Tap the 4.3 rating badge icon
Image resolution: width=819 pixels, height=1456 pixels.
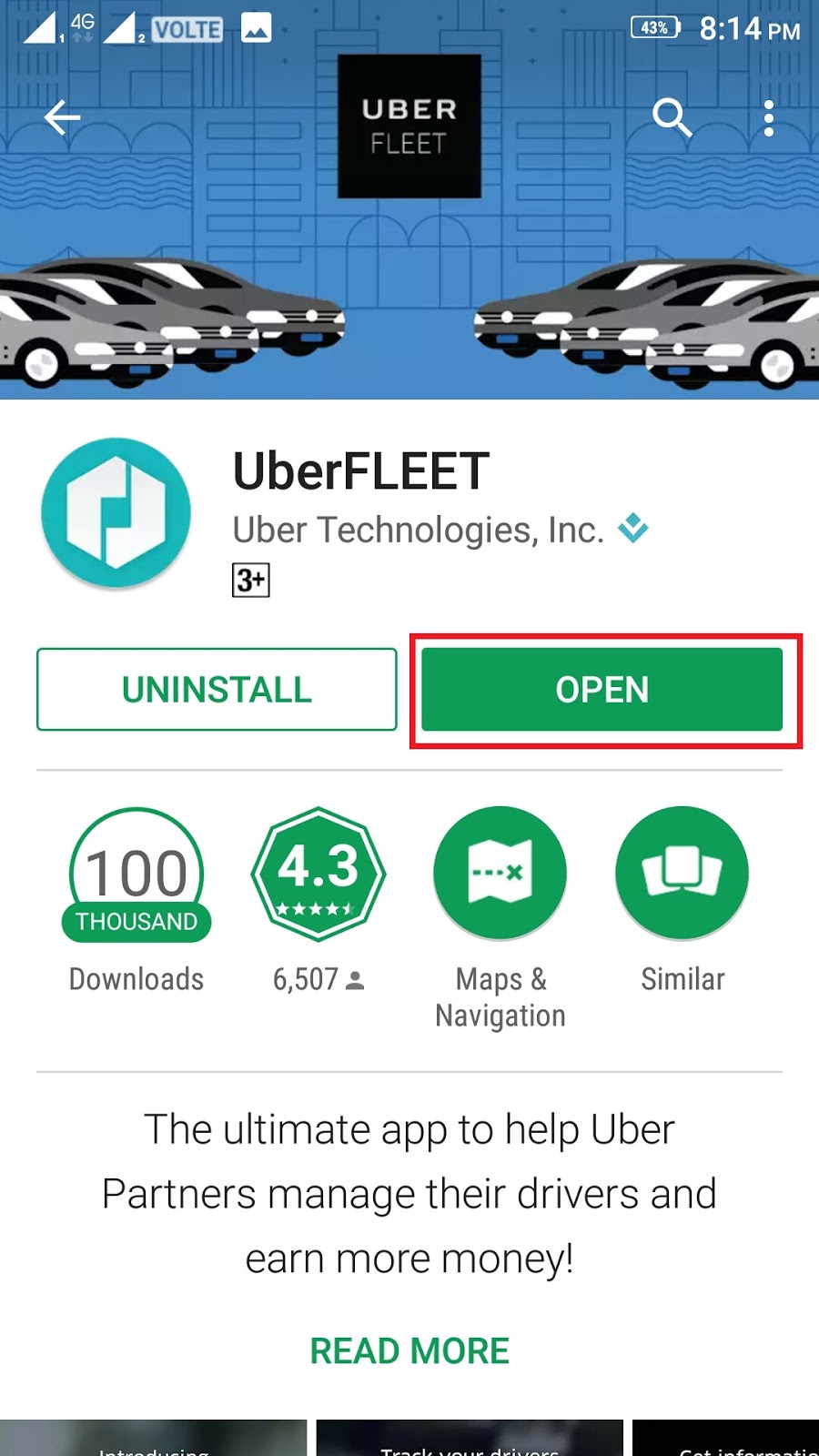tap(318, 874)
